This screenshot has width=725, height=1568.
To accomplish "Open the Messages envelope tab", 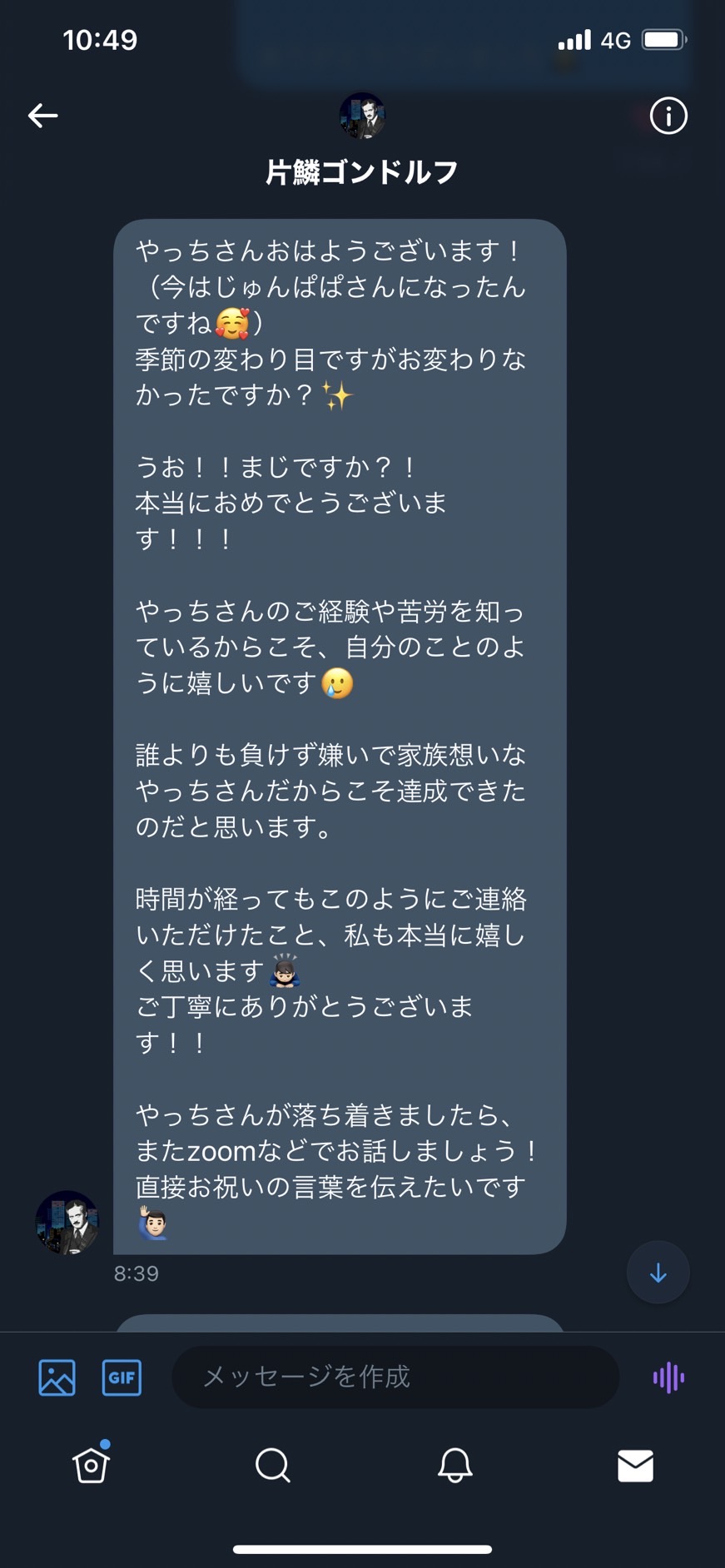I will [635, 1466].
